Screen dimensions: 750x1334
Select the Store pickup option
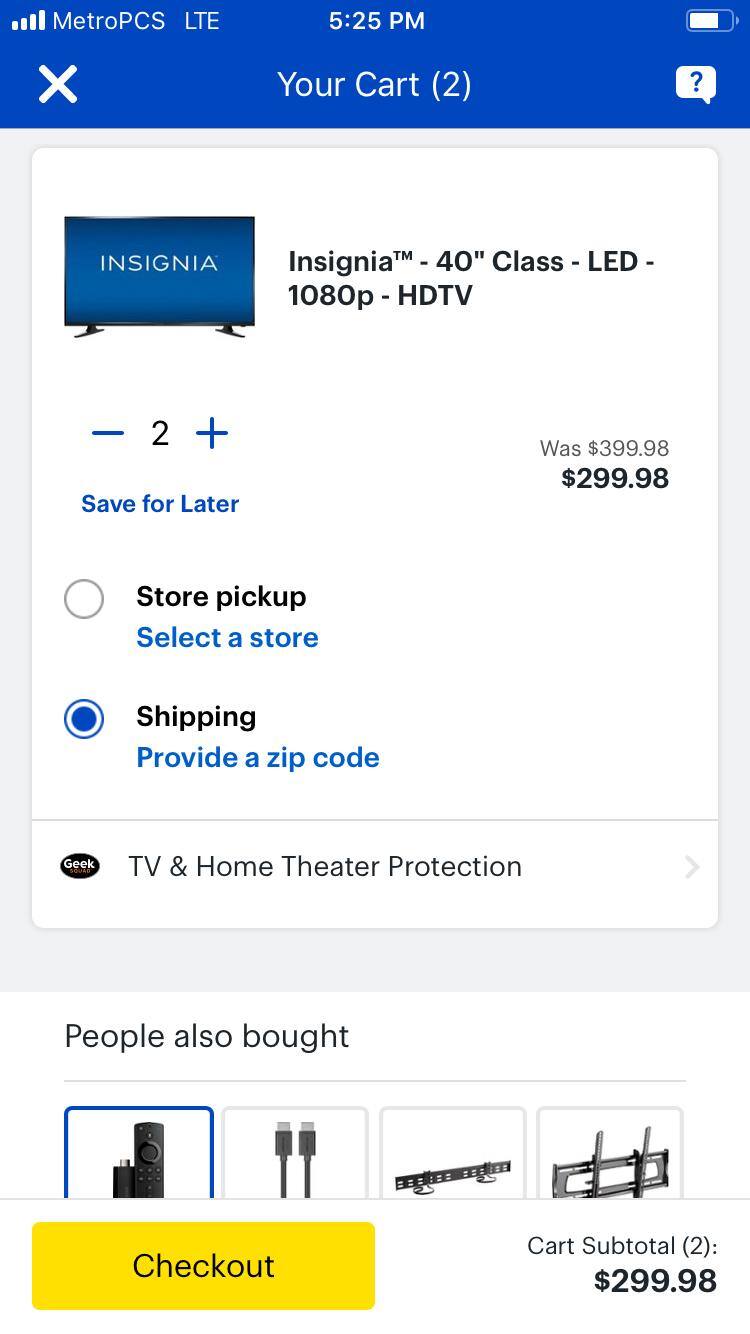pyautogui.click(x=84, y=598)
